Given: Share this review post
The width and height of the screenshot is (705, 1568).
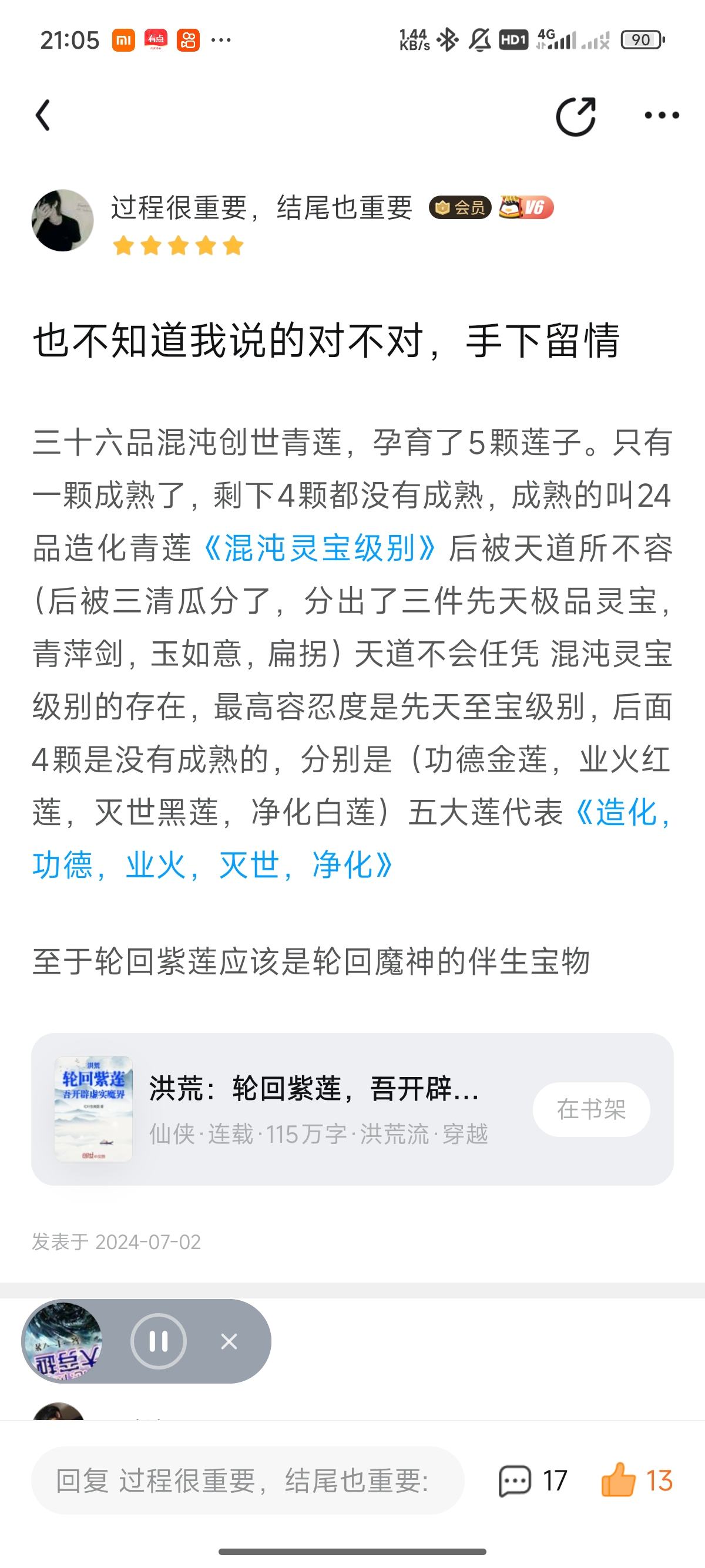Looking at the screenshot, I should tap(575, 116).
